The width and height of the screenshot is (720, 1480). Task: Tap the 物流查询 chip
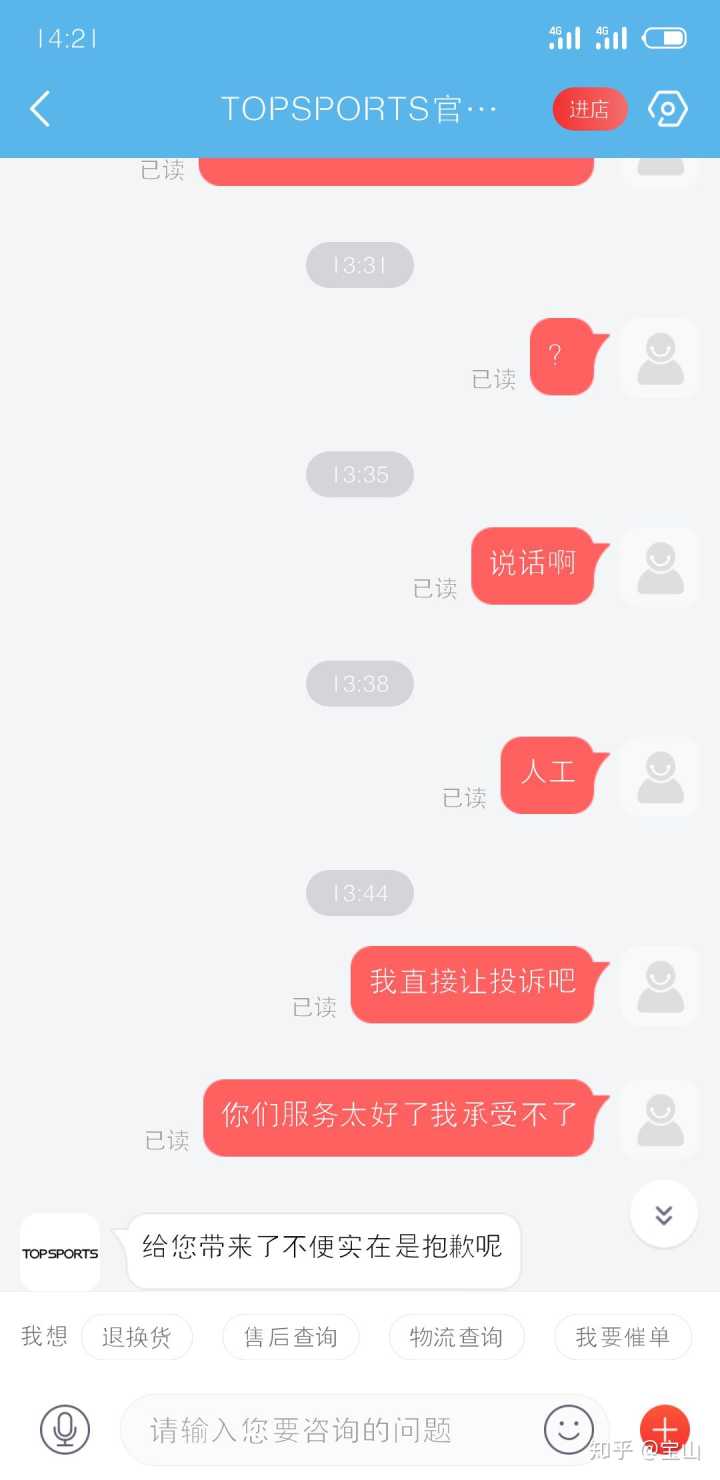[456, 1337]
